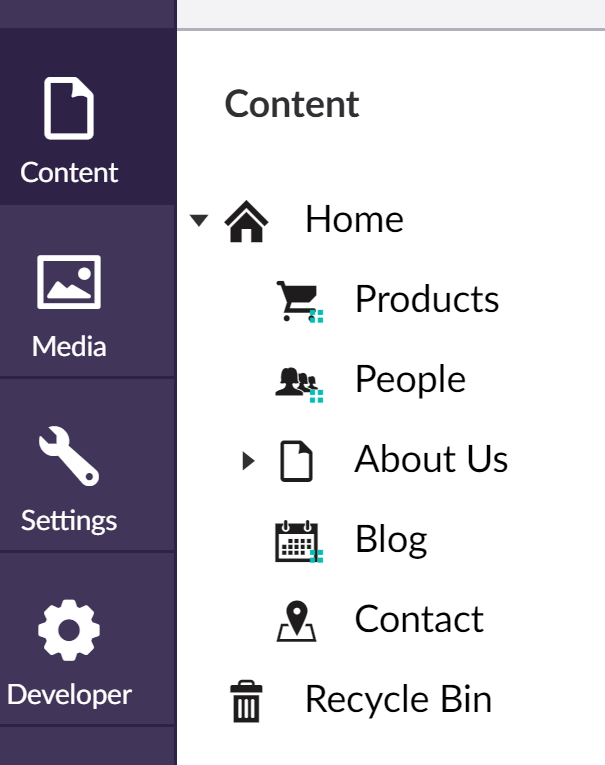
Task: Collapse the Home node arrow
Action: point(199,220)
